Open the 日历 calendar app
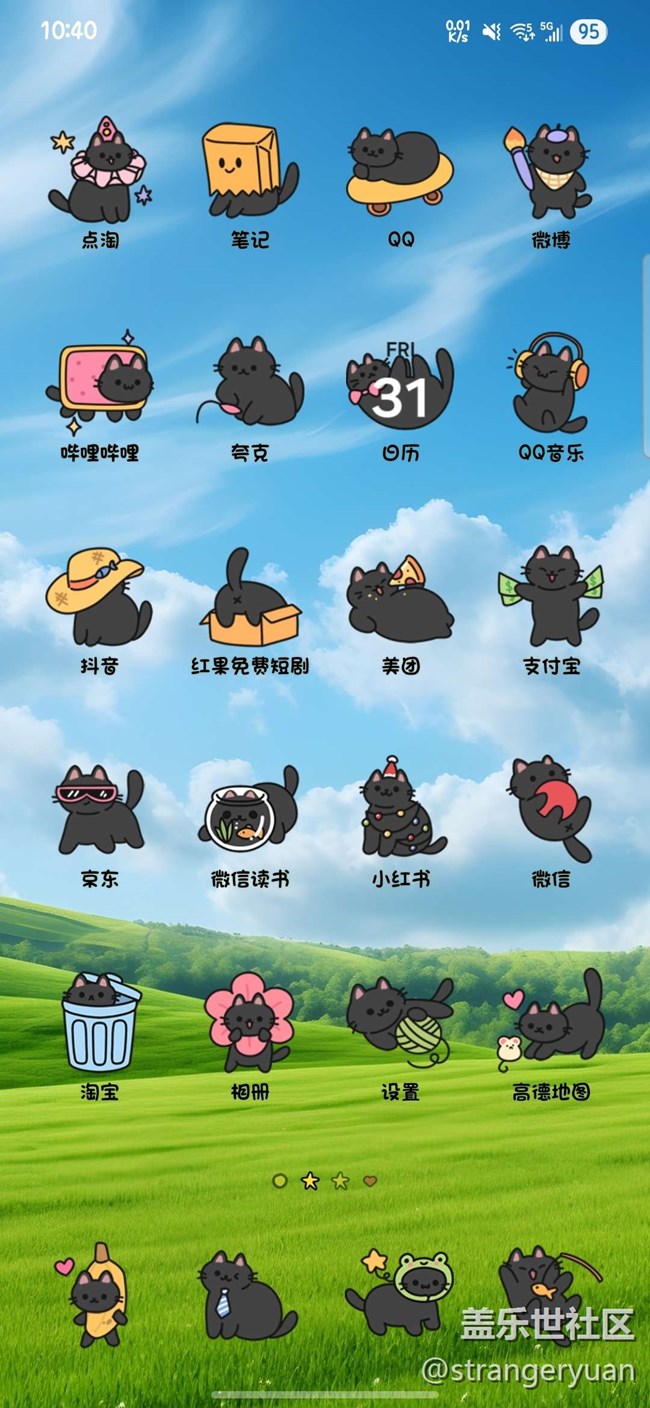Image resolution: width=650 pixels, height=1408 pixels. click(400, 386)
